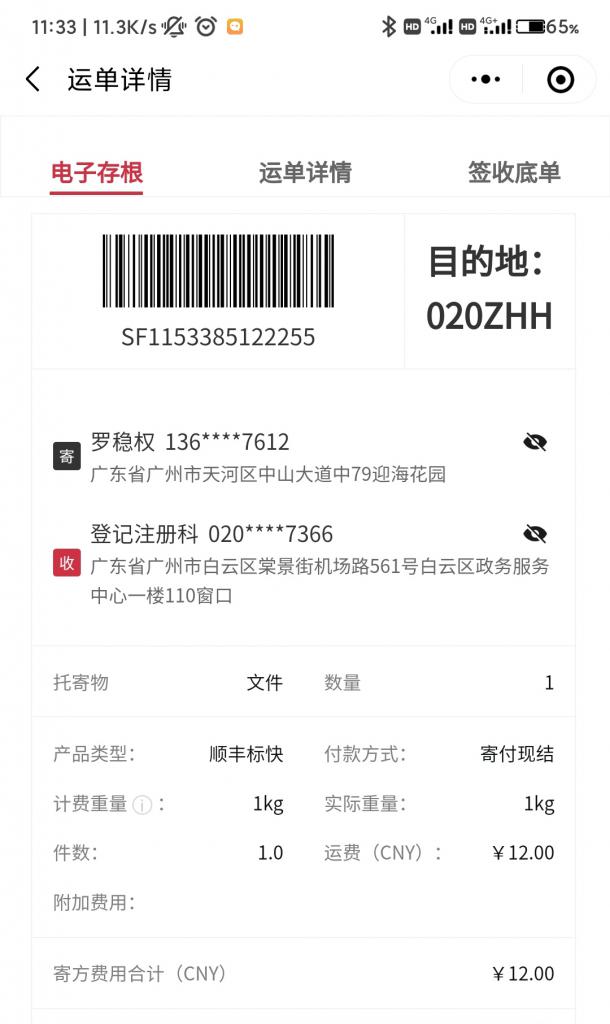Reveal recipient 登记注册科's hidden phone number

click(535, 534)
